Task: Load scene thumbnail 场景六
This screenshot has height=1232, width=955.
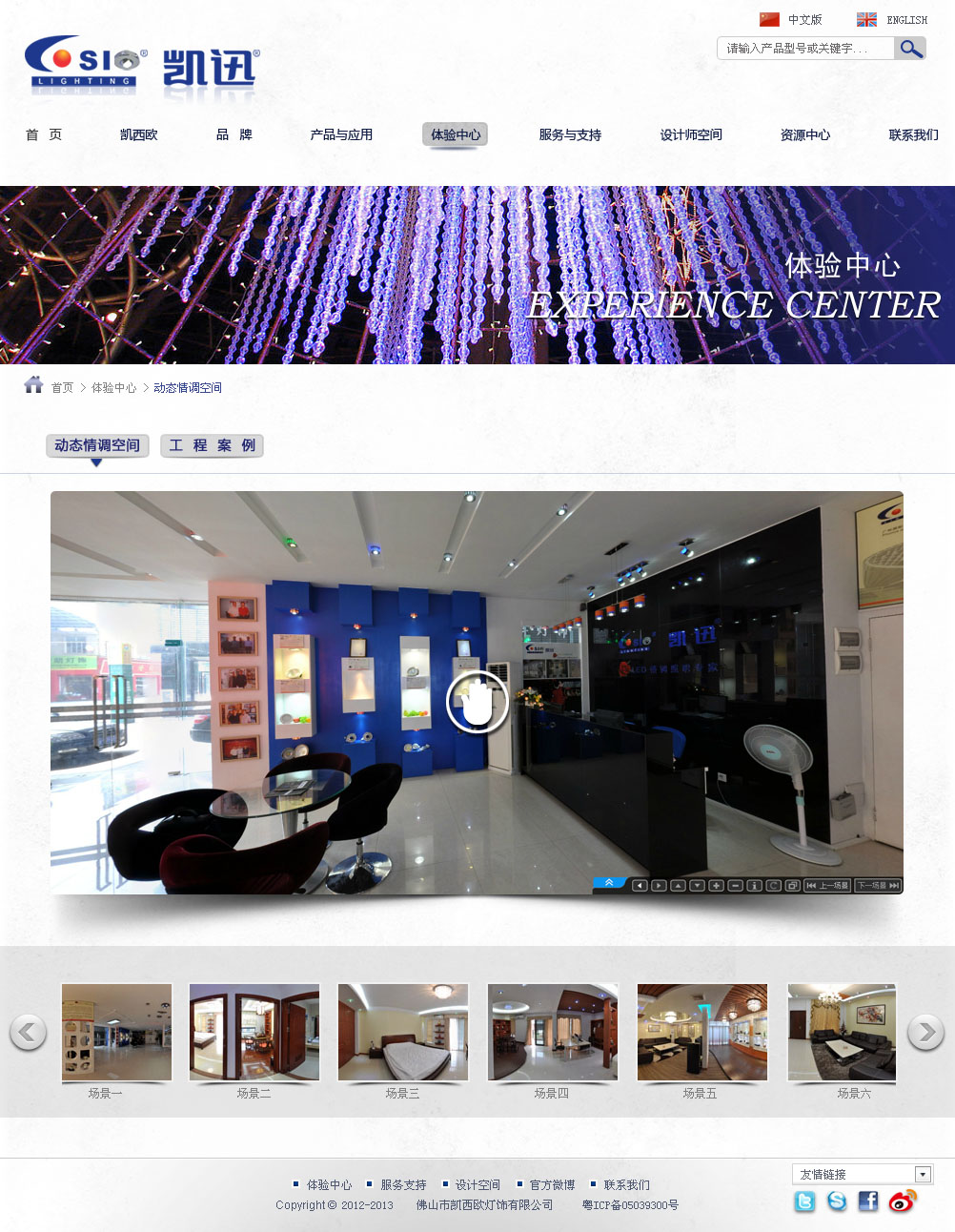Action: (x=842, y=1034)
